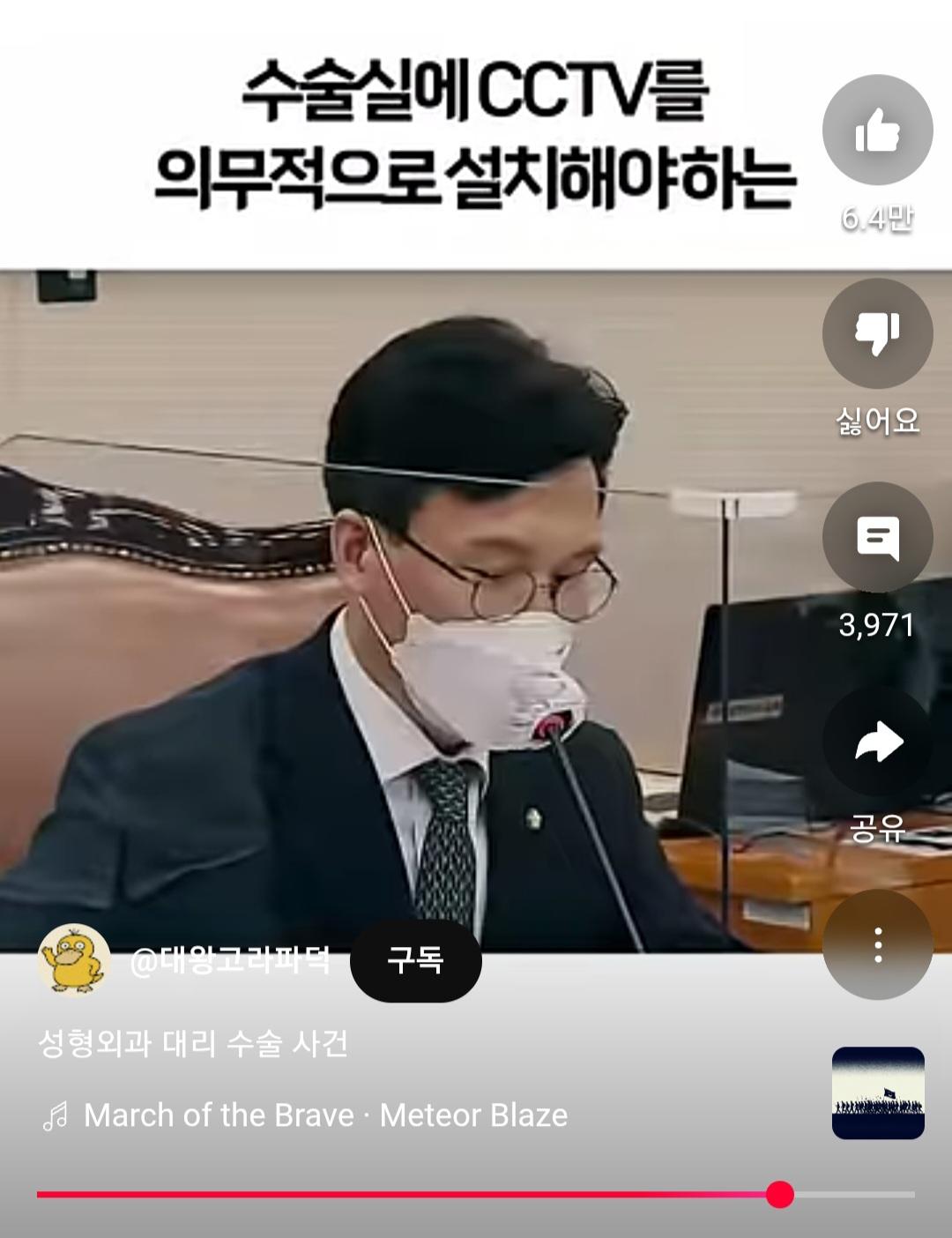Image resolution: width=952 pixels, height=1238 pixels.
Task: Dislike the video with 싫어요 button
Action: click(x=877, y=333)
